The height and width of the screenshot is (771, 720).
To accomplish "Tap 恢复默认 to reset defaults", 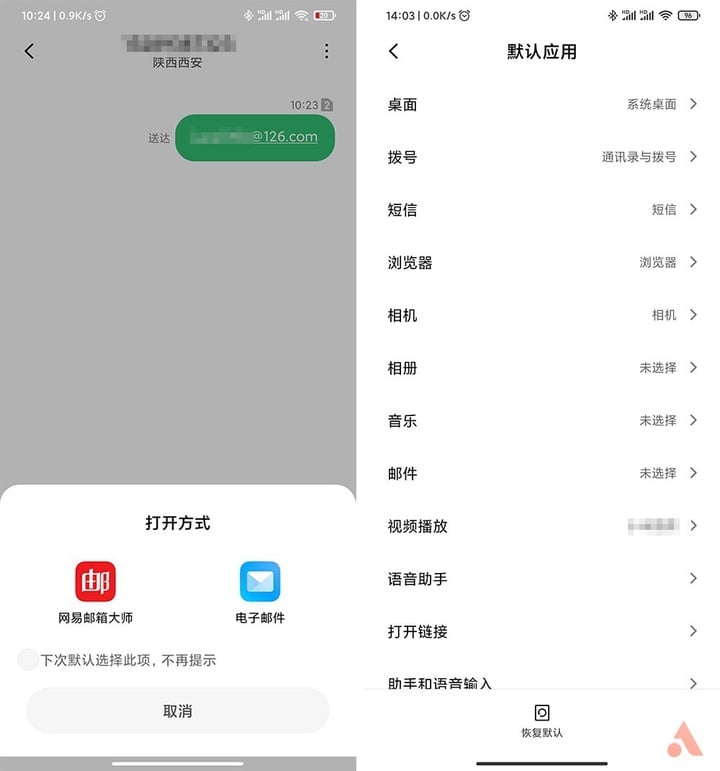I will [x=541, y=721].
